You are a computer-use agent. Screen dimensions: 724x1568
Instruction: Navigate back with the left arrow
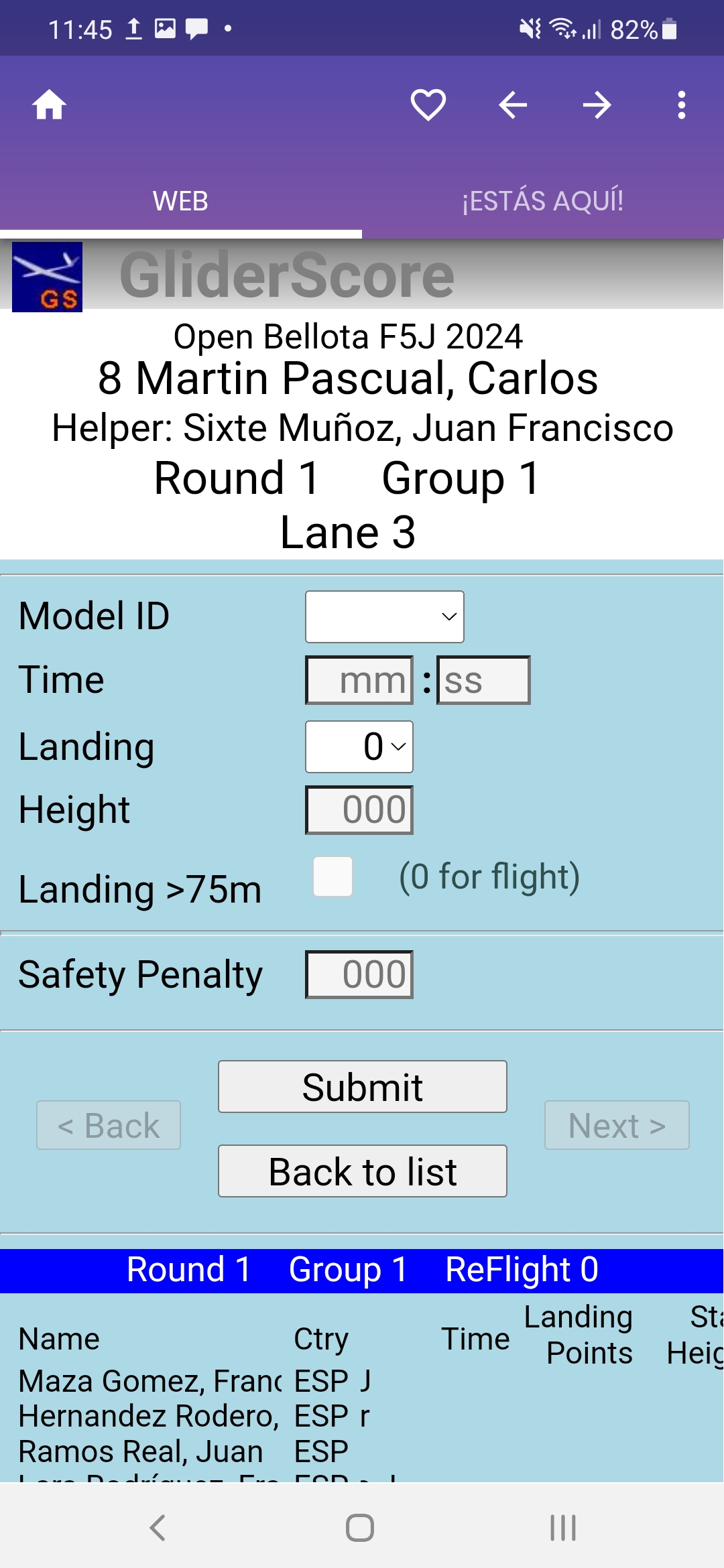point(513,105)
